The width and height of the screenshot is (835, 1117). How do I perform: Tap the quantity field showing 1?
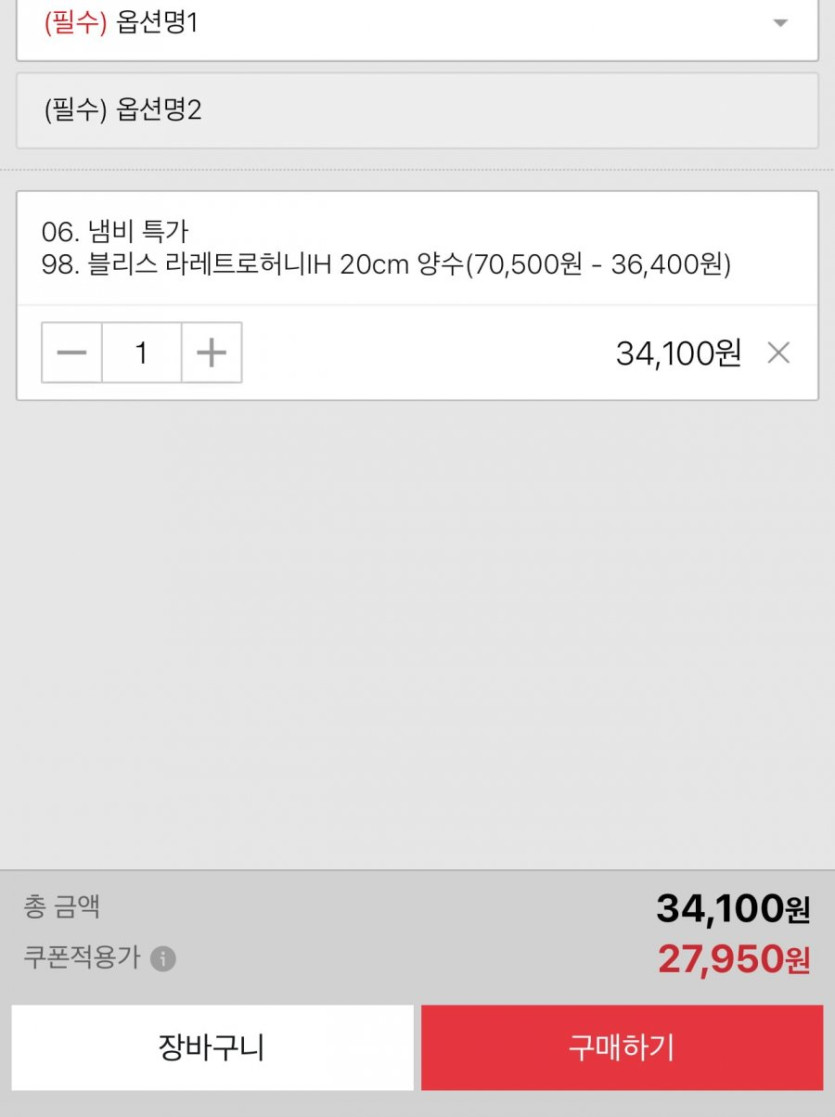141,353
